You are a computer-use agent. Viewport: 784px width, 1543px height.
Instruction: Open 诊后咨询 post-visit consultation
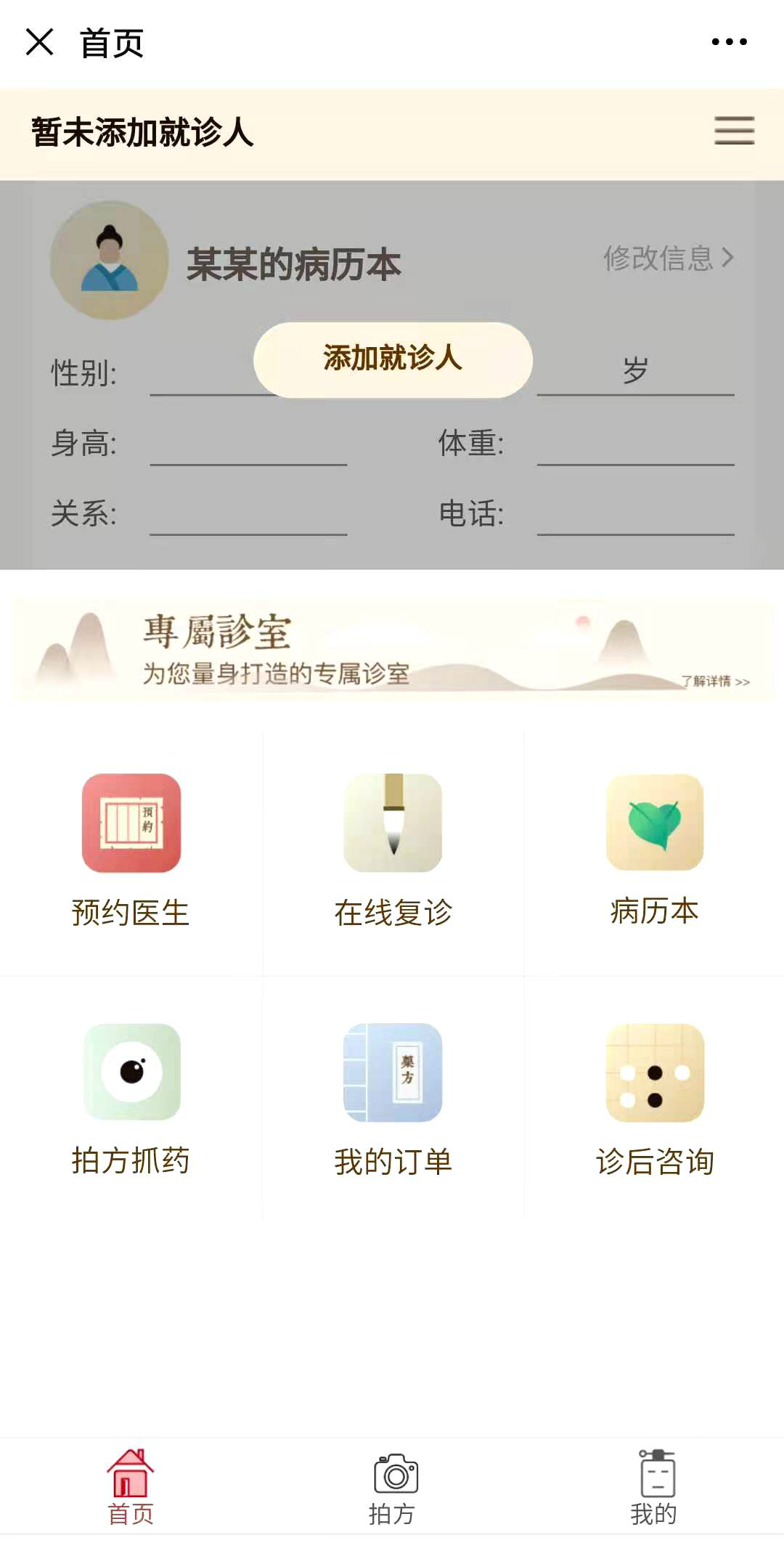[x=655, y=1098]
